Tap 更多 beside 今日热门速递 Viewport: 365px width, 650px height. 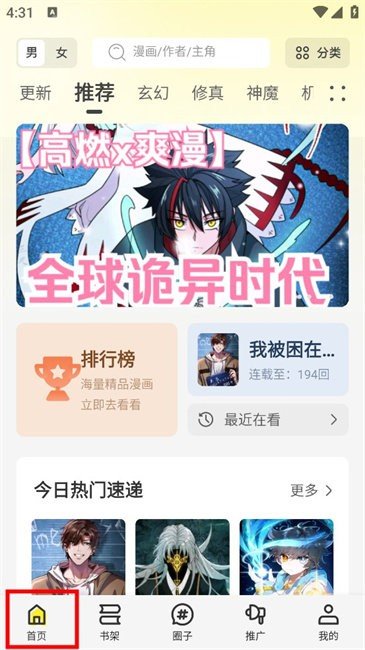pyautogui.click(x=312, y=490)
